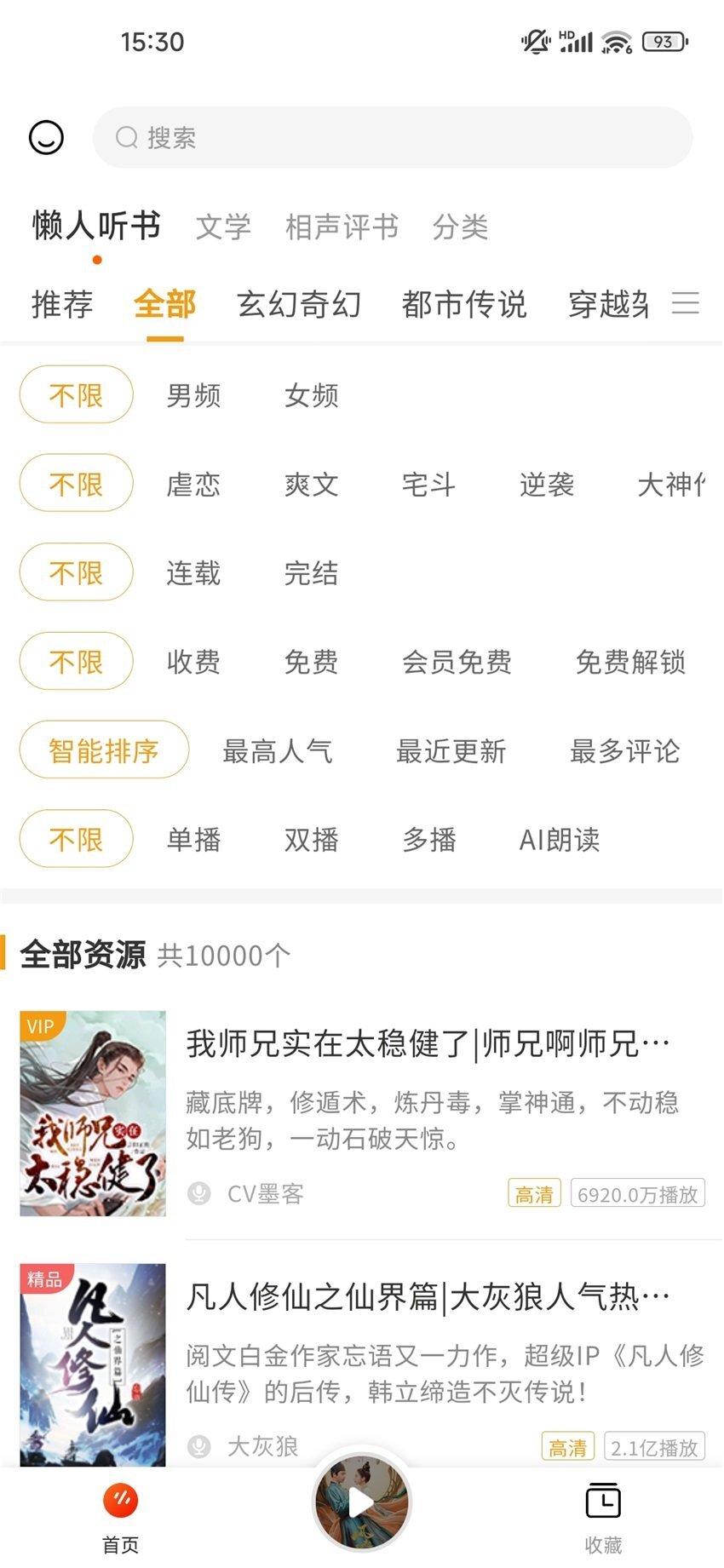Enable the 免费 free filter
This screenshot has width=724, height=1568.
(x=310, y=661)
